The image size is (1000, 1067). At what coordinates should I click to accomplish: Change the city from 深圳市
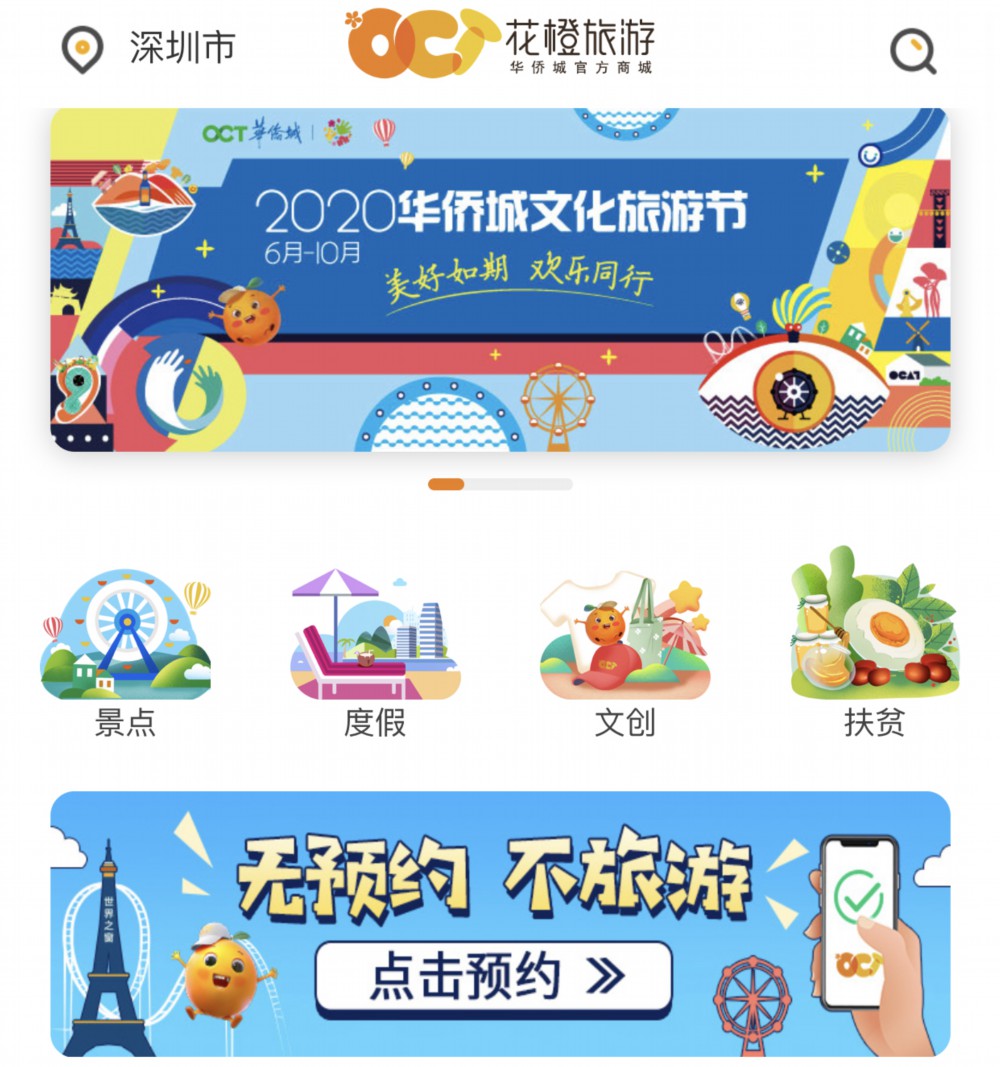(x=181, y=48)
